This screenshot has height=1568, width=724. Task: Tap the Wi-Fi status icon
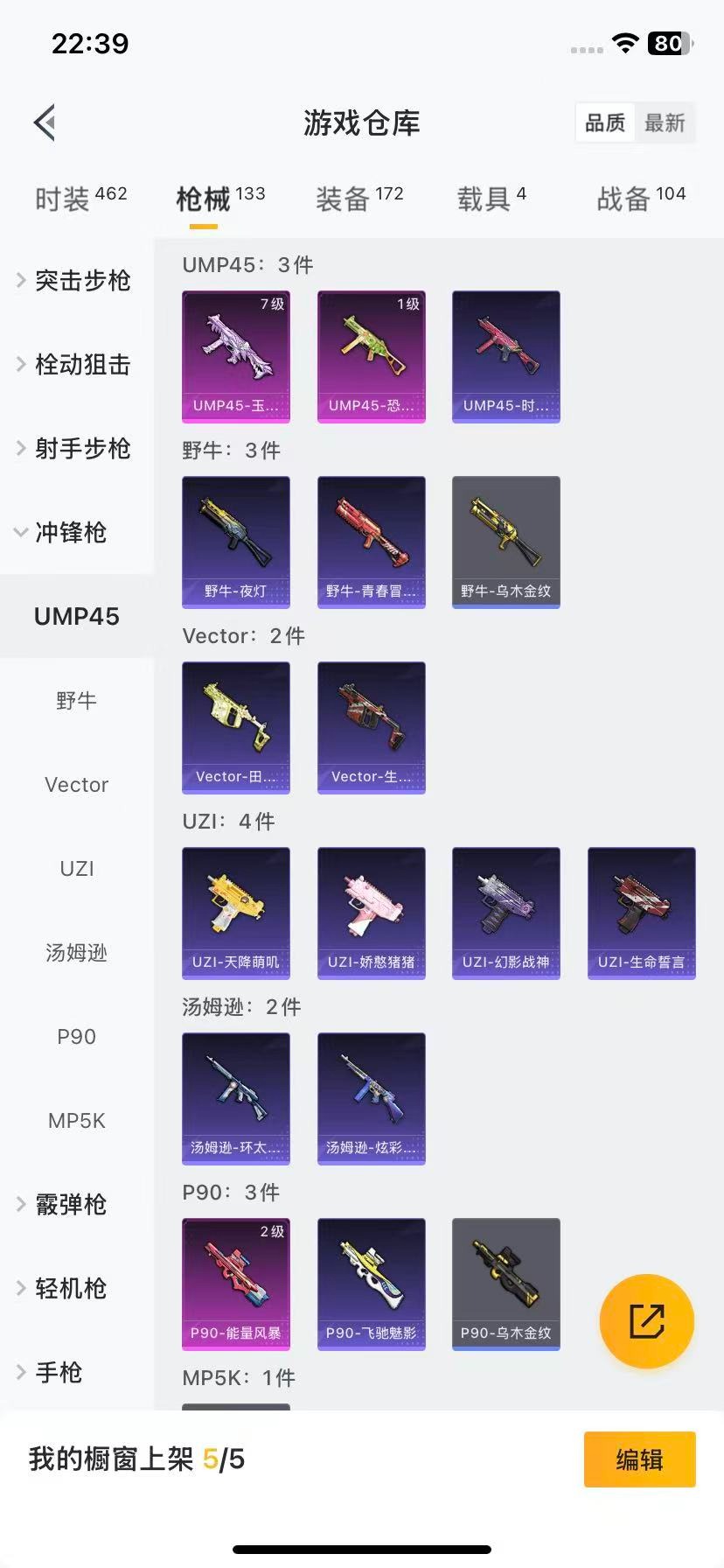point(624,43)
